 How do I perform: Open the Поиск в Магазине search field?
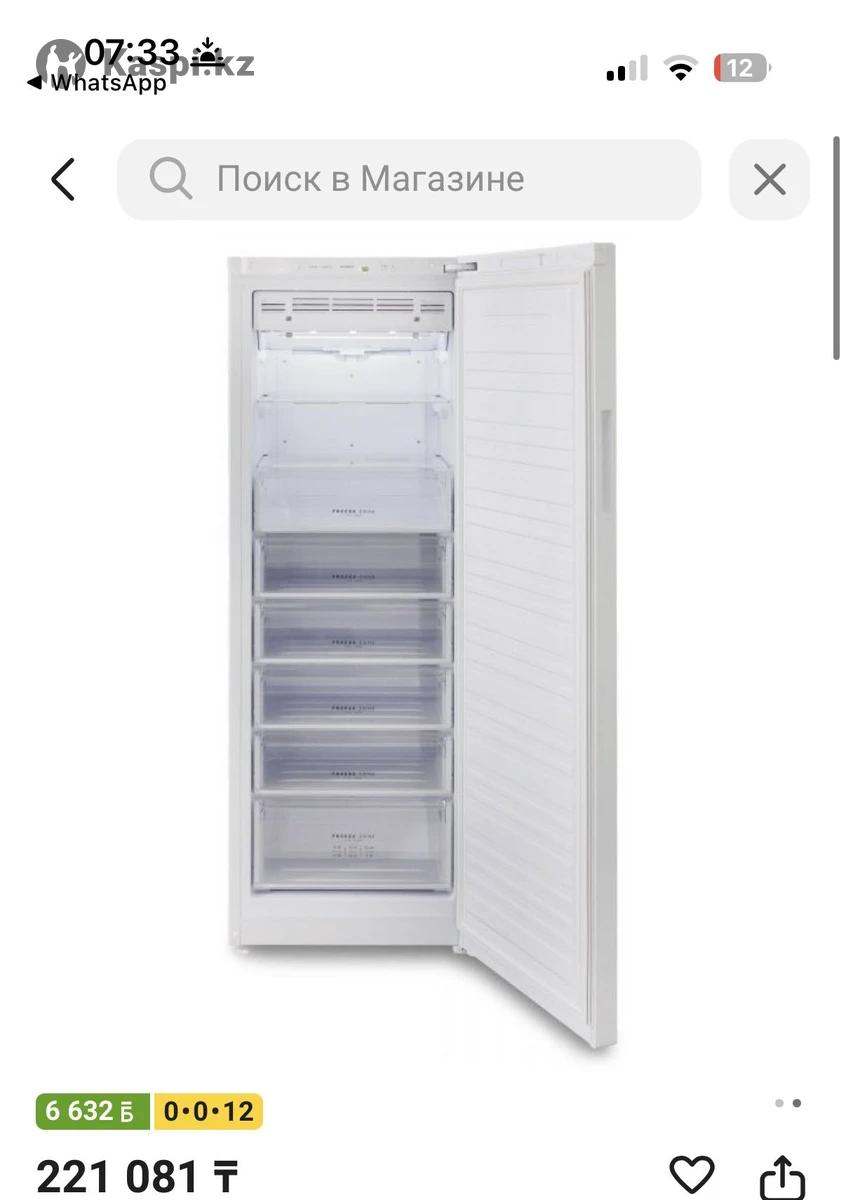click(x=410, y=180)
